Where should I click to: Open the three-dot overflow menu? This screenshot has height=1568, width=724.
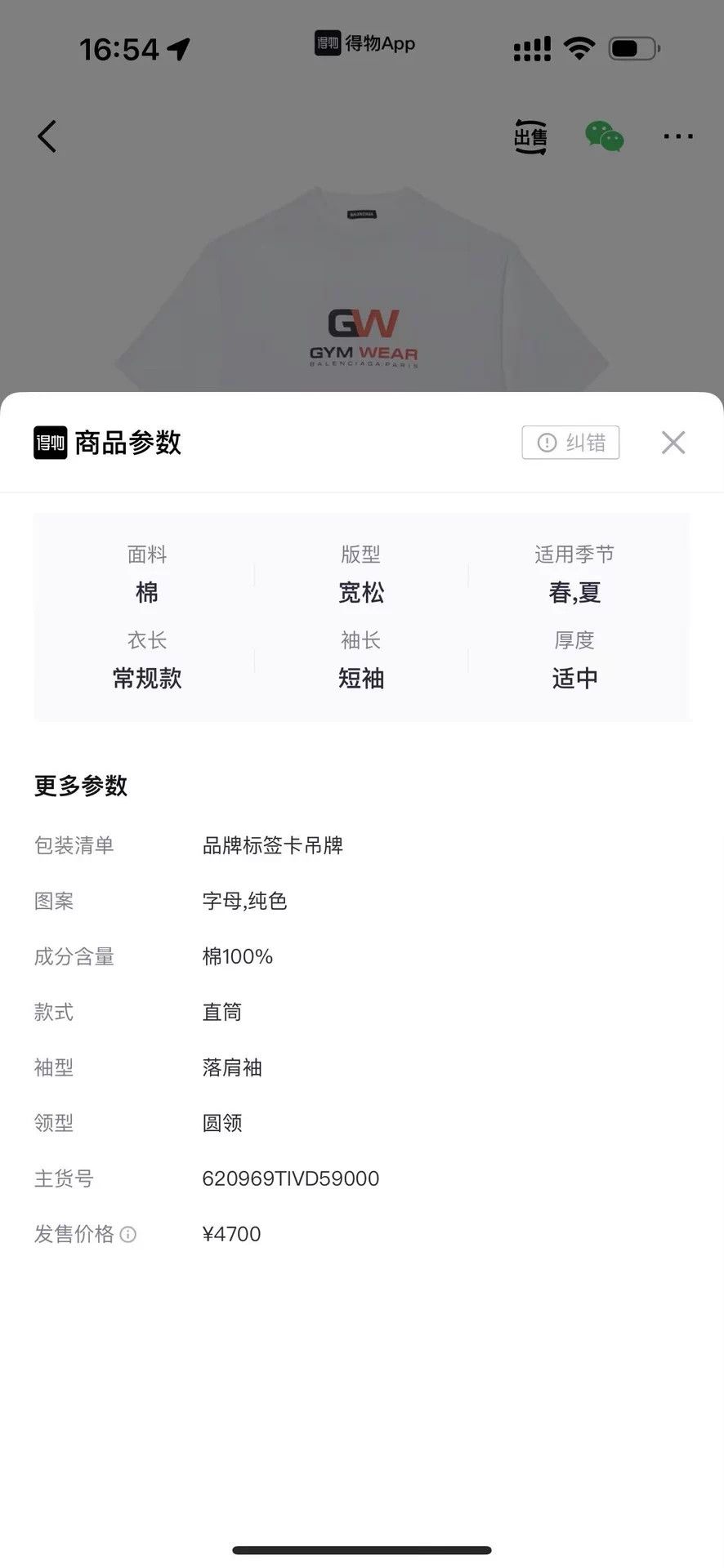click(x=678, y=136)
